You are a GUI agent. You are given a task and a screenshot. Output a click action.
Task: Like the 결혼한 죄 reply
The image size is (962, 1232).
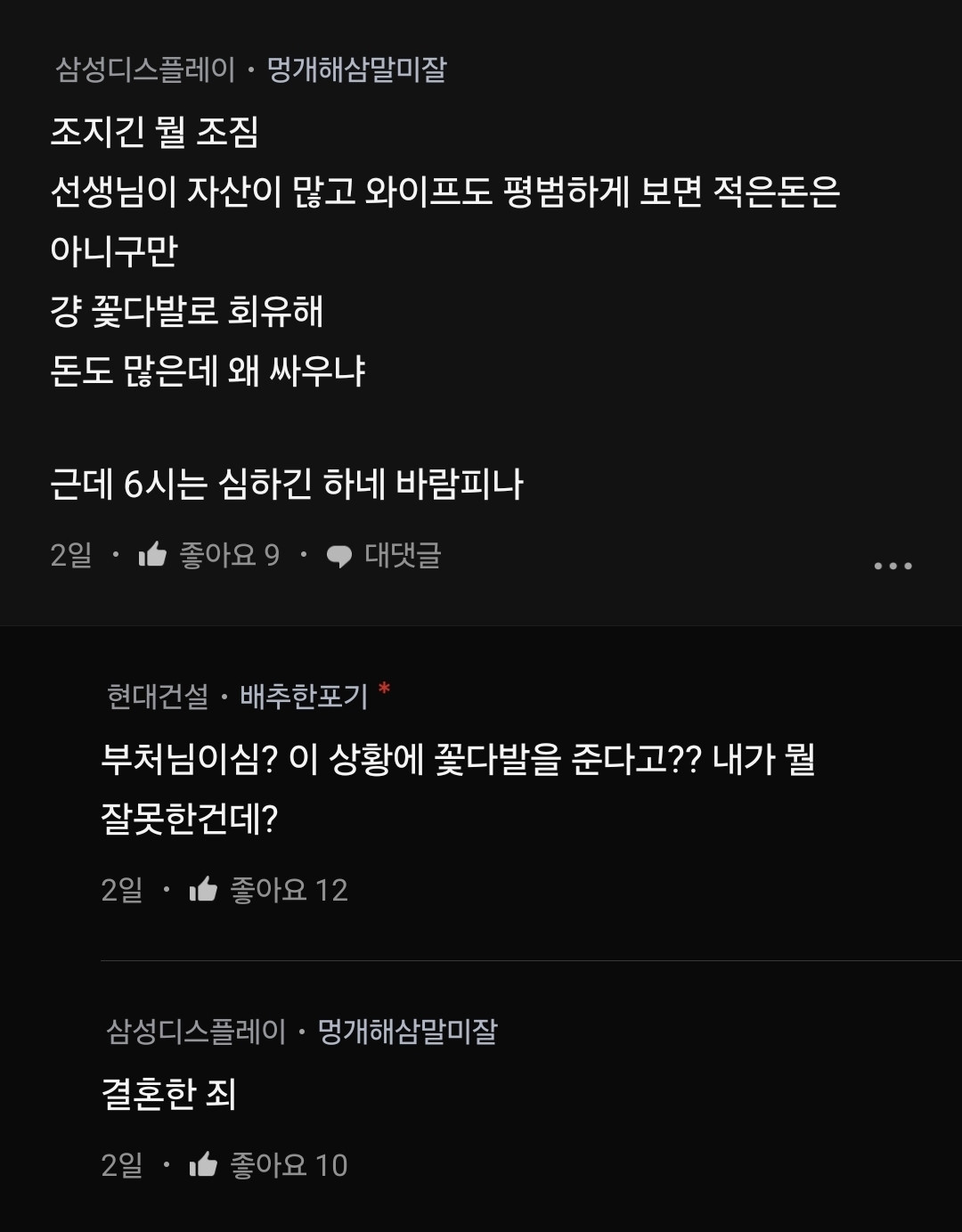[204, 1164]
